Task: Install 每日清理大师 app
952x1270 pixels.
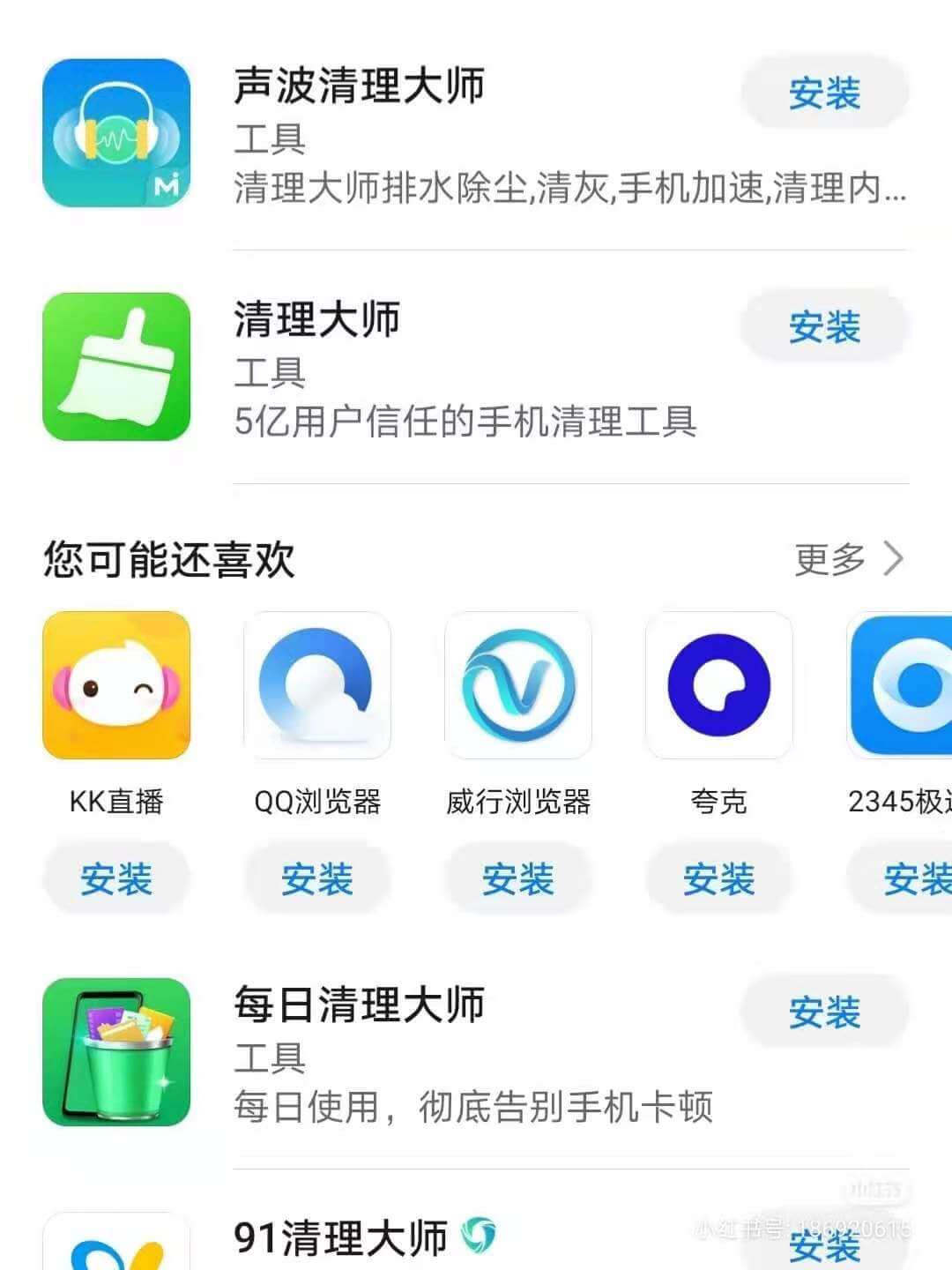Action: click(824, 1012)
